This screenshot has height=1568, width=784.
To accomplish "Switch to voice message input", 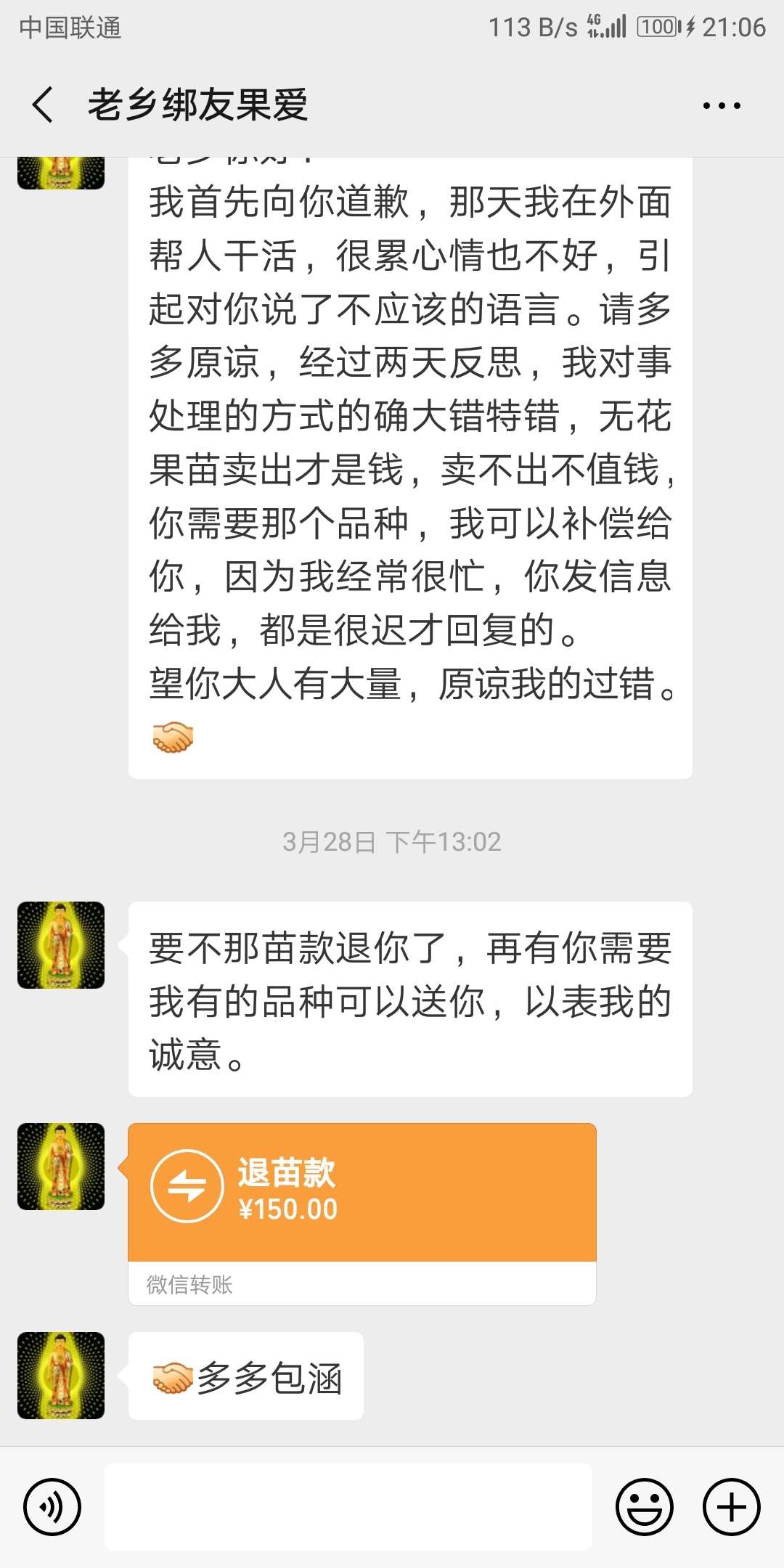I will coord(52,1507).
